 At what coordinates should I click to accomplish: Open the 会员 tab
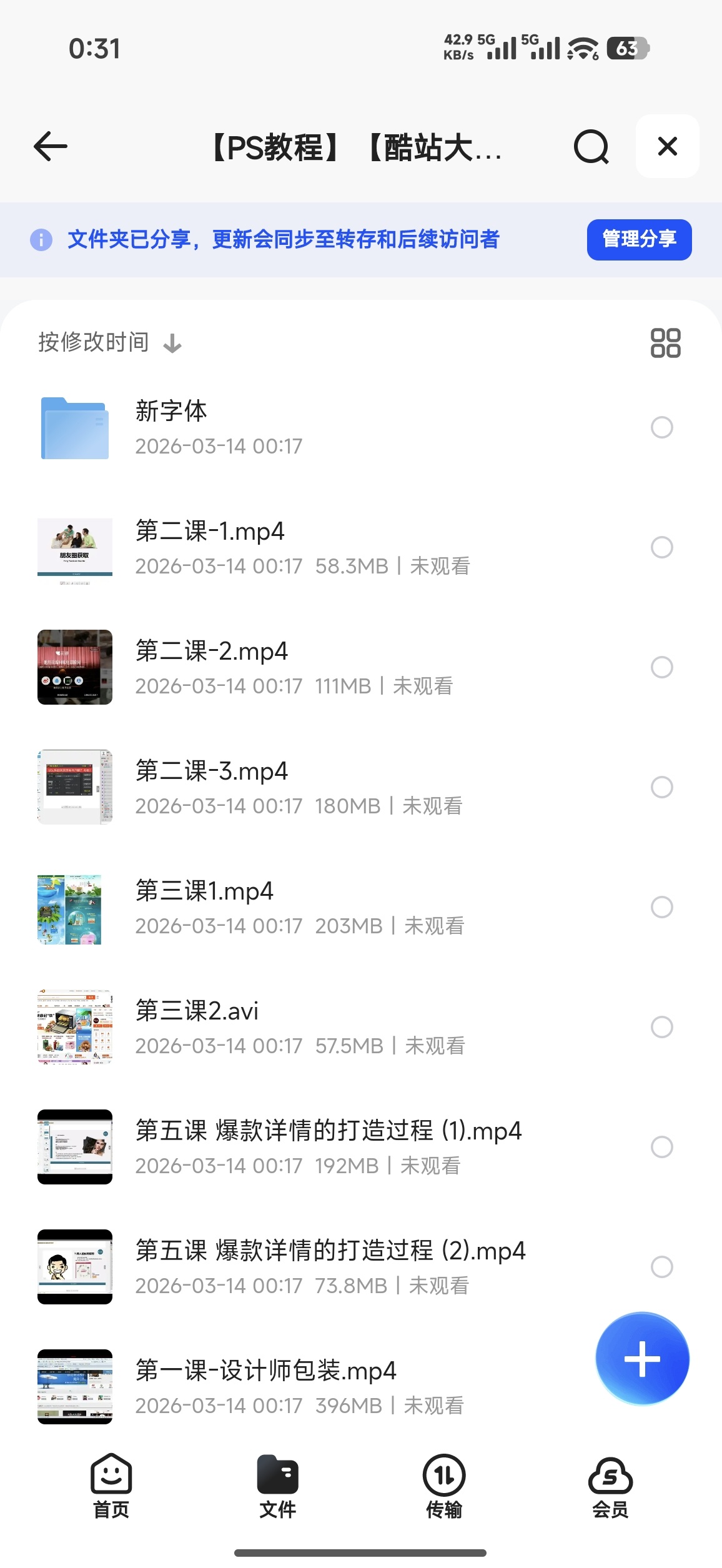(610, 1487)
